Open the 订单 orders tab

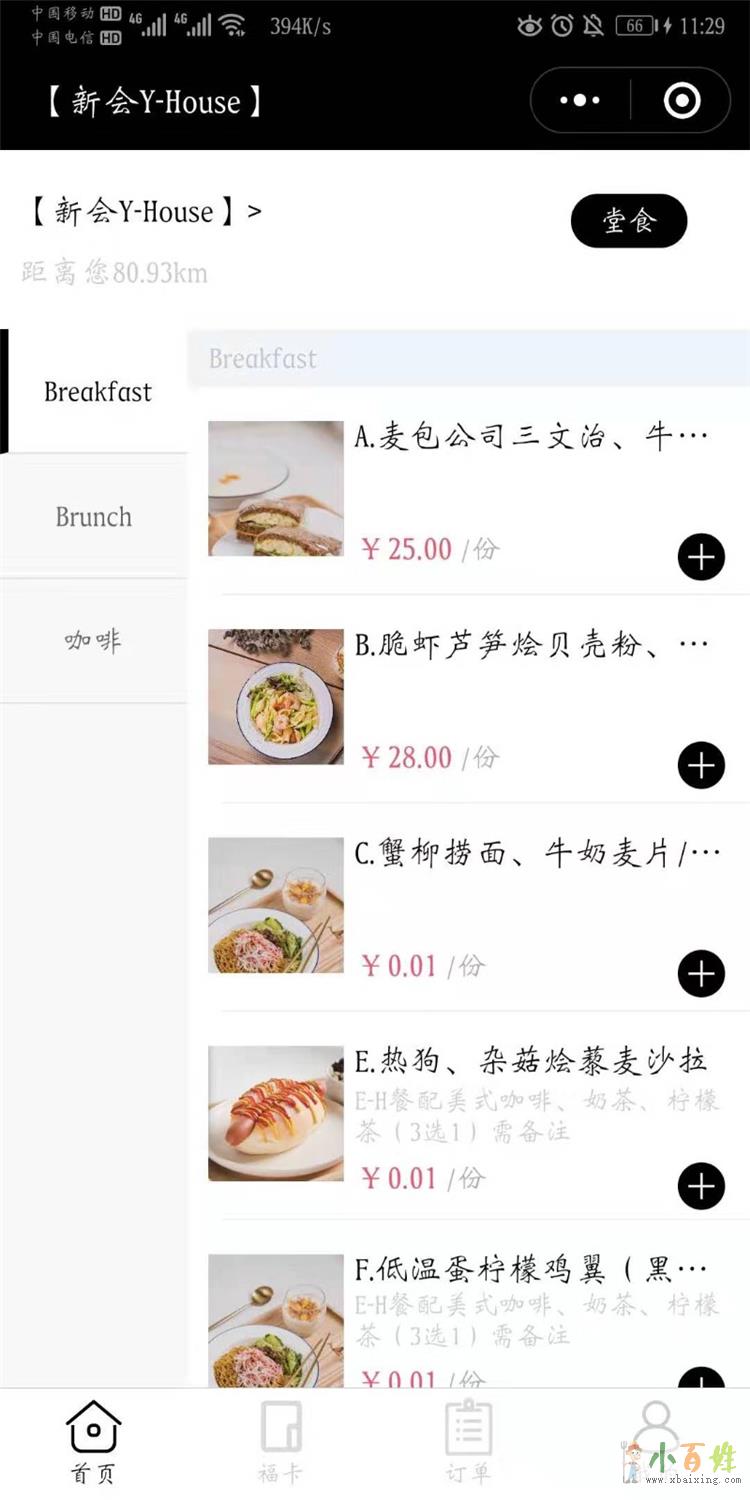pos(468,1442)
